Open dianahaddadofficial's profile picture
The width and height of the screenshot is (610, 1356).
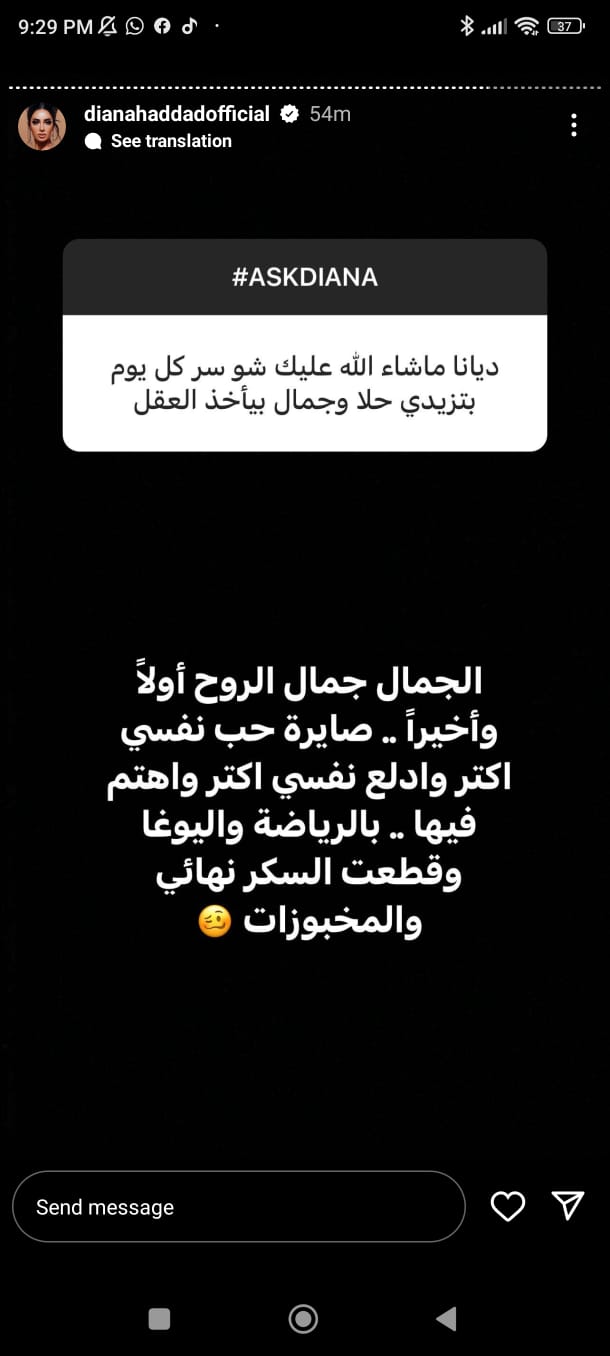(x=42, y=127)
